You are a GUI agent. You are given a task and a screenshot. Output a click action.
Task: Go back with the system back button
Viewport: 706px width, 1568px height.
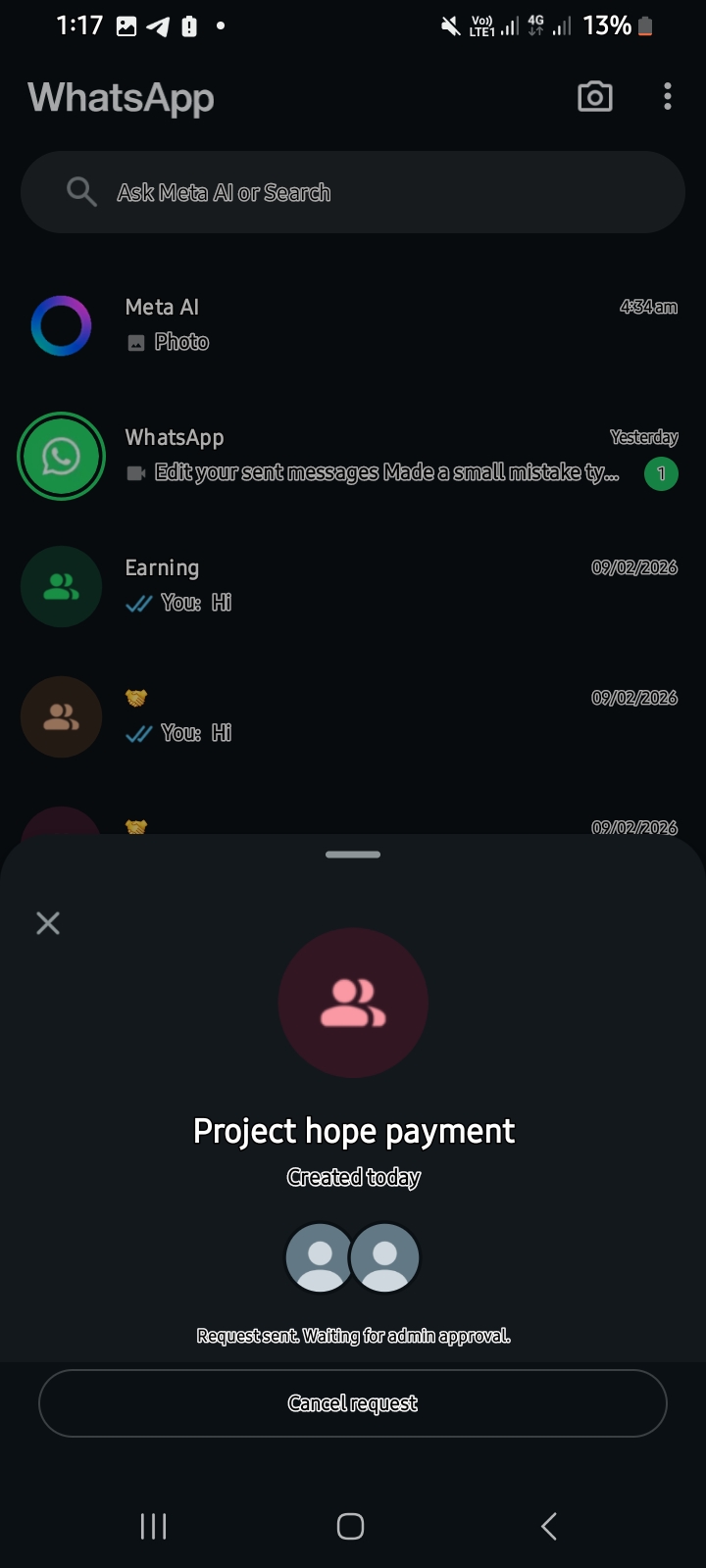click(549, 1526)
